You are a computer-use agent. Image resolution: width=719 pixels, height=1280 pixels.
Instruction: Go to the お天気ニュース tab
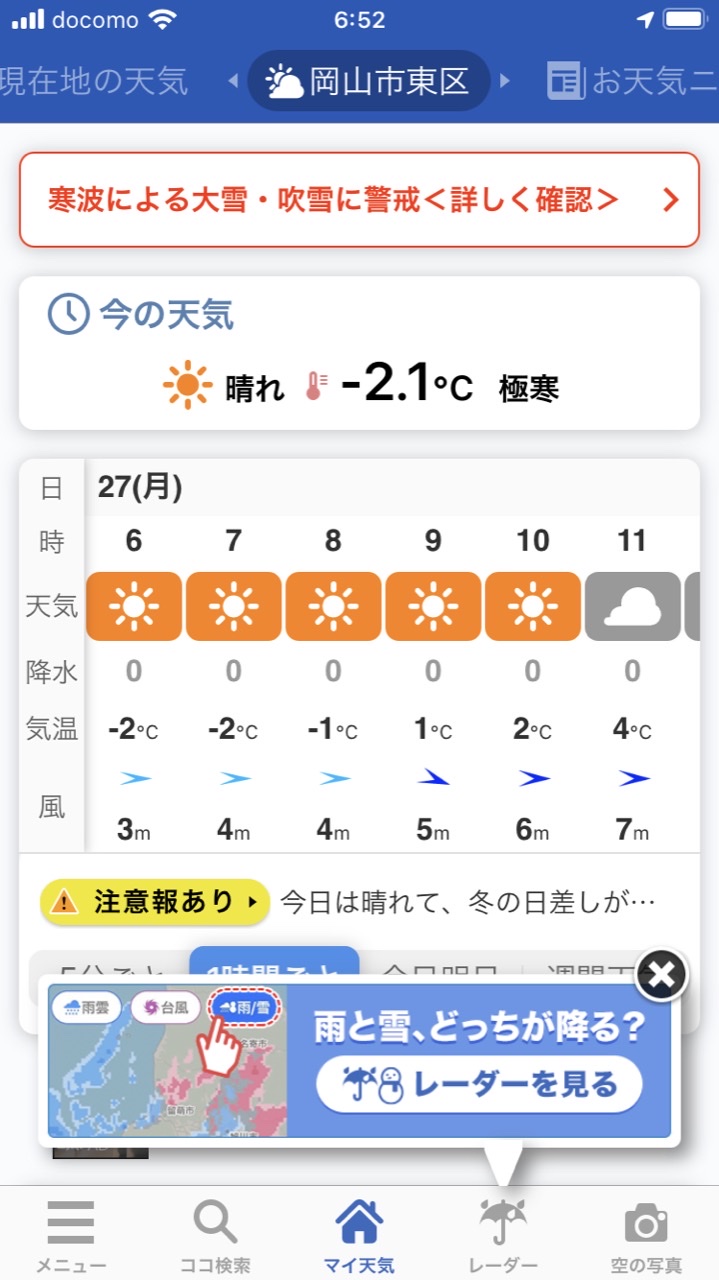632,81
